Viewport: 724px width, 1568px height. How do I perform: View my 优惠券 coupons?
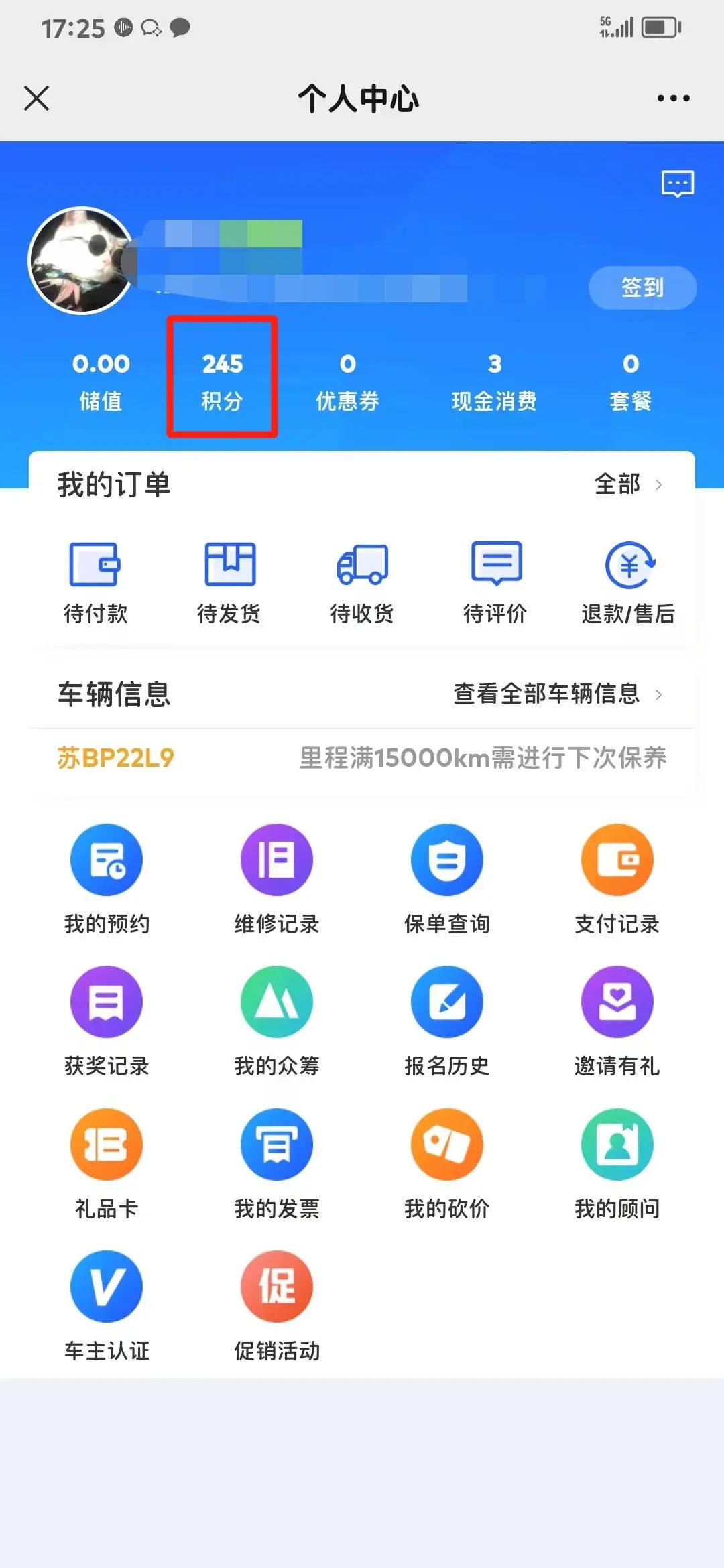(347, 381)
